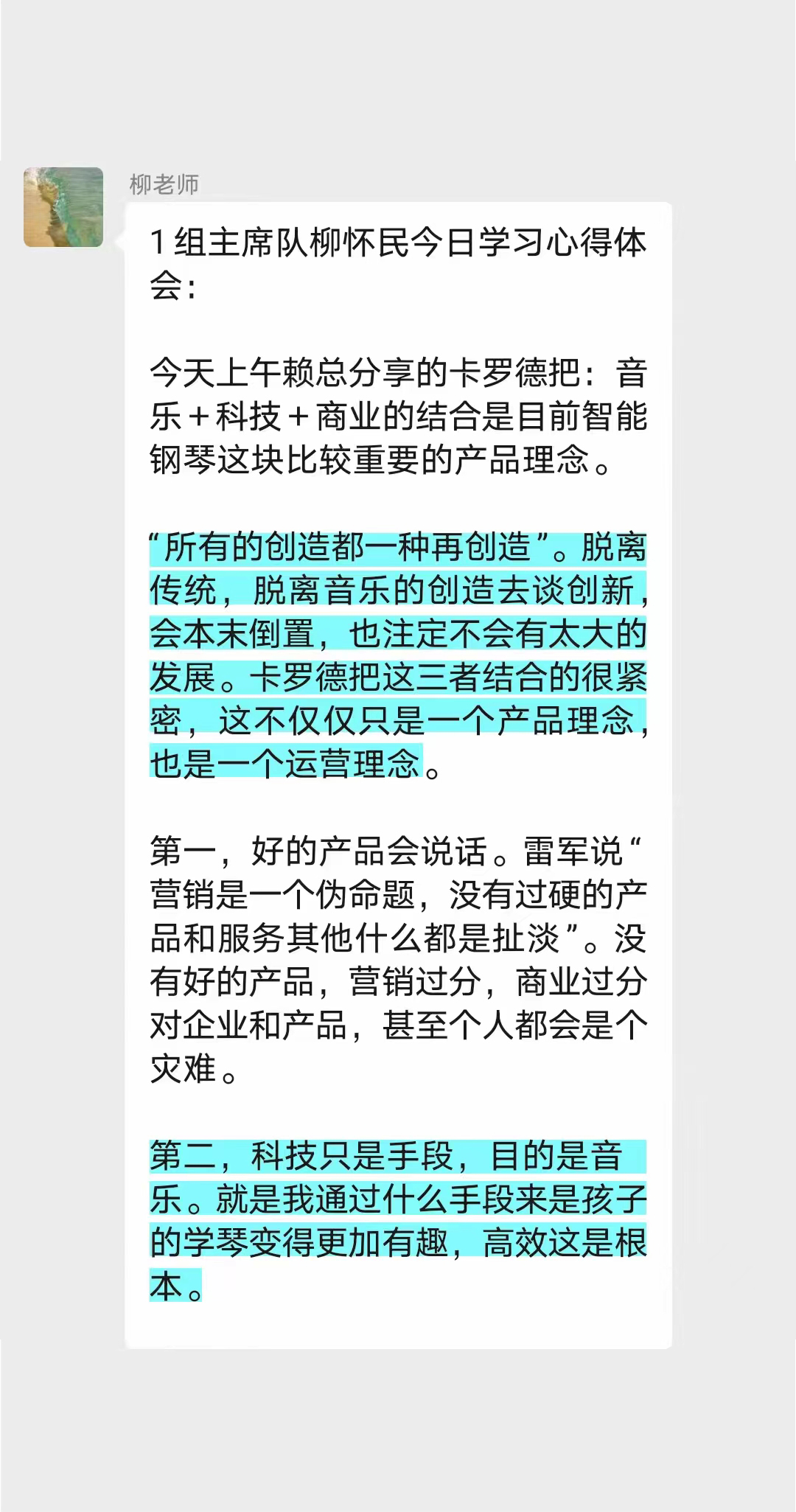Open 柳老师's profile avatar
Viewport: 796px width, 1512px height.
coord(63,207)
